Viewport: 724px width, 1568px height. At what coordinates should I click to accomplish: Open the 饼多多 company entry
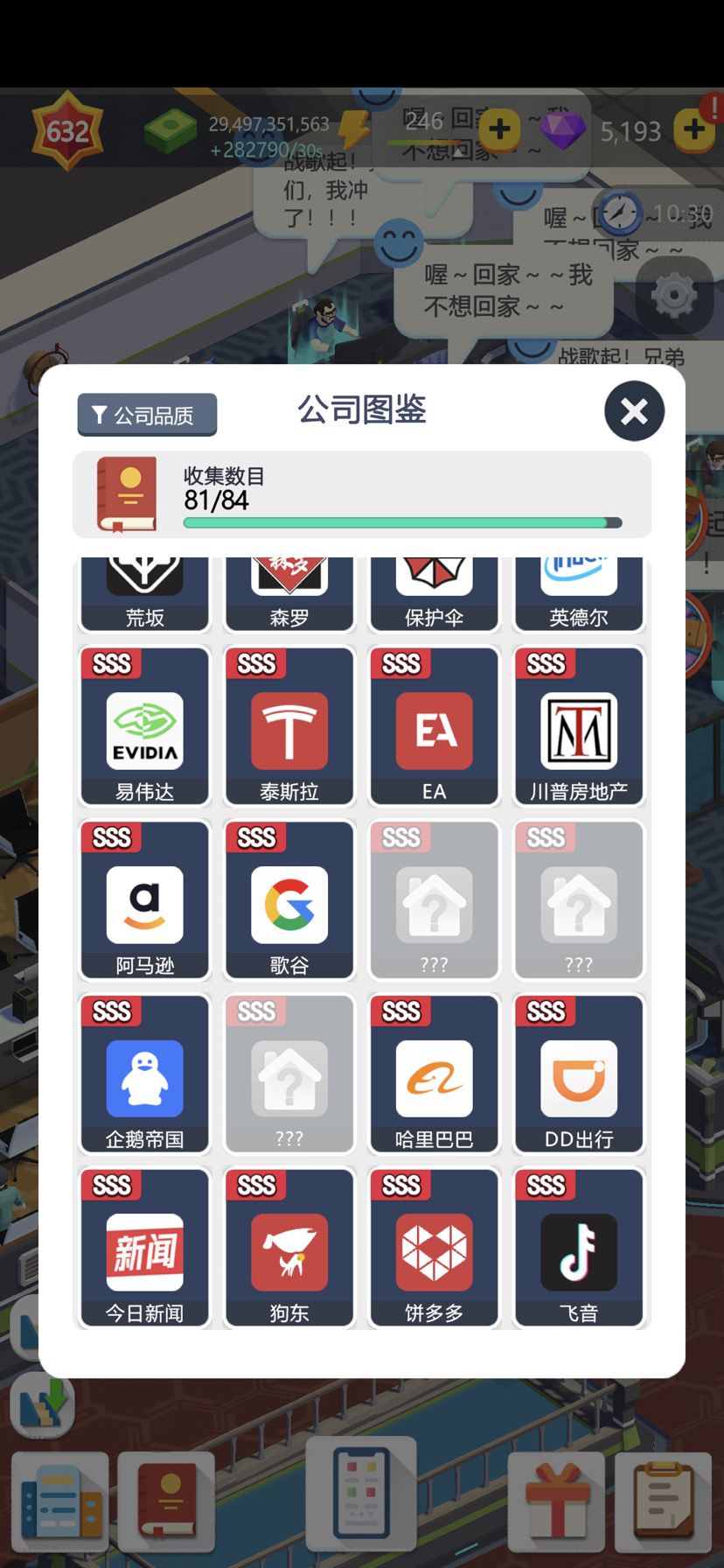click(x=434, y=1247)
